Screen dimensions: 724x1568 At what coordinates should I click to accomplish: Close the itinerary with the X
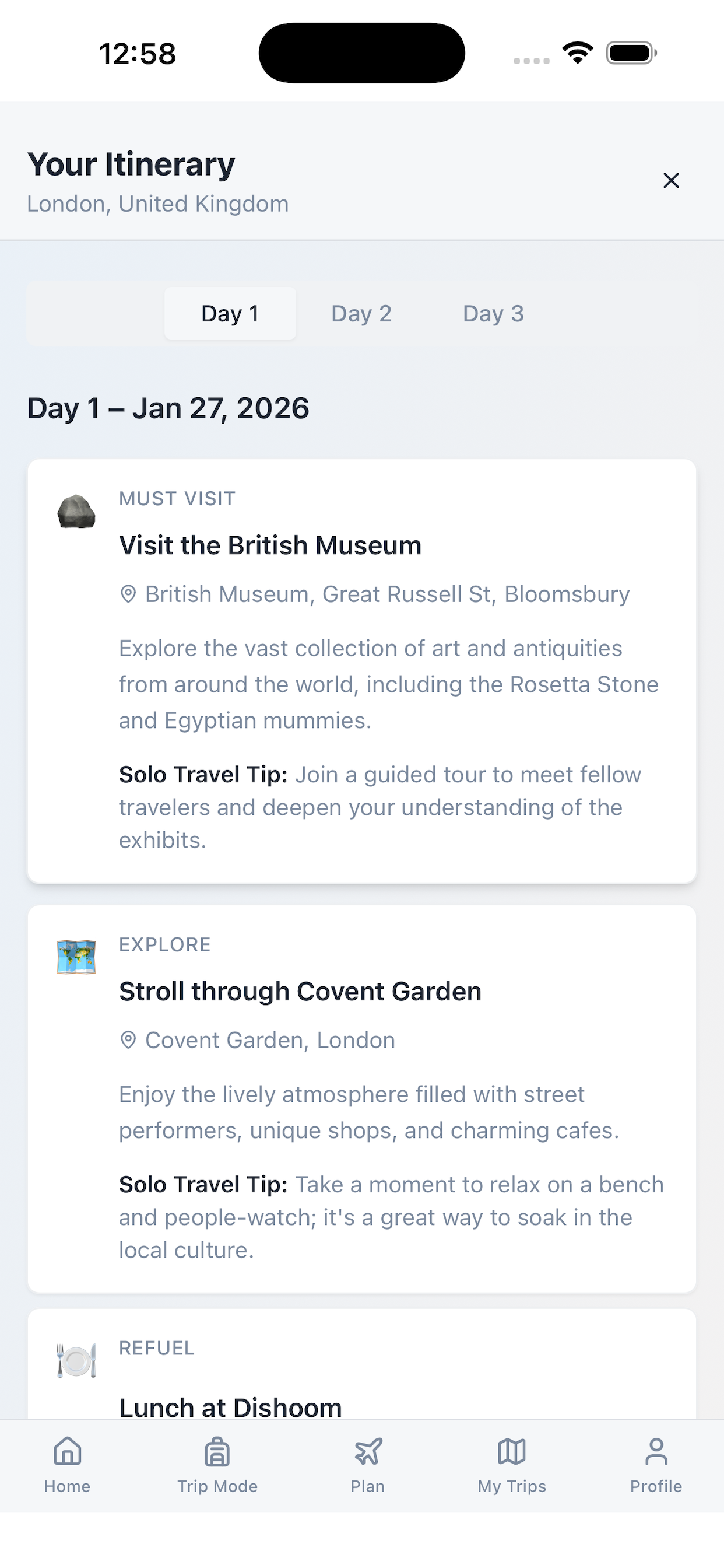tap(670, 181)
